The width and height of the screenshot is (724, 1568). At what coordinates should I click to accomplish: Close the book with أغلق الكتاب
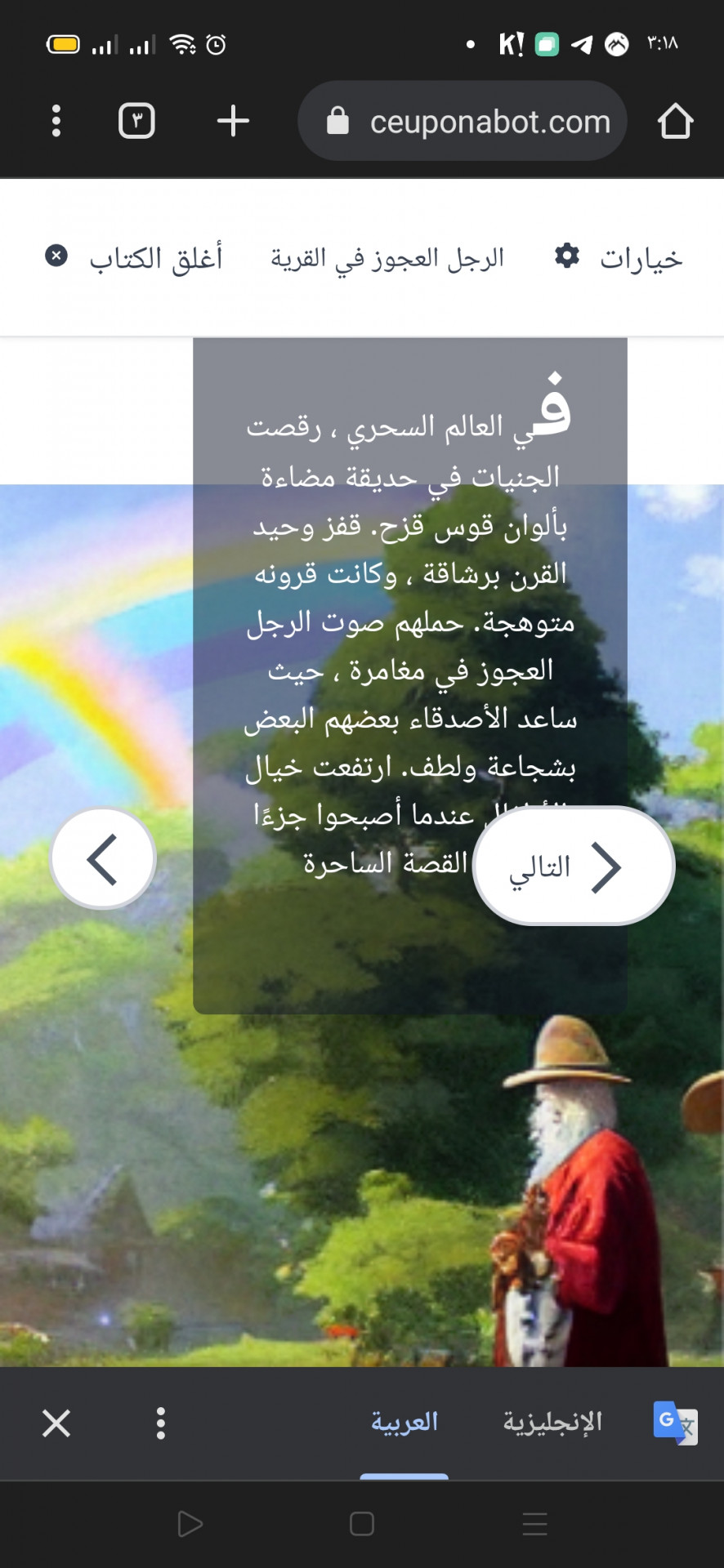pyautogui.click(x=134, y=257)
